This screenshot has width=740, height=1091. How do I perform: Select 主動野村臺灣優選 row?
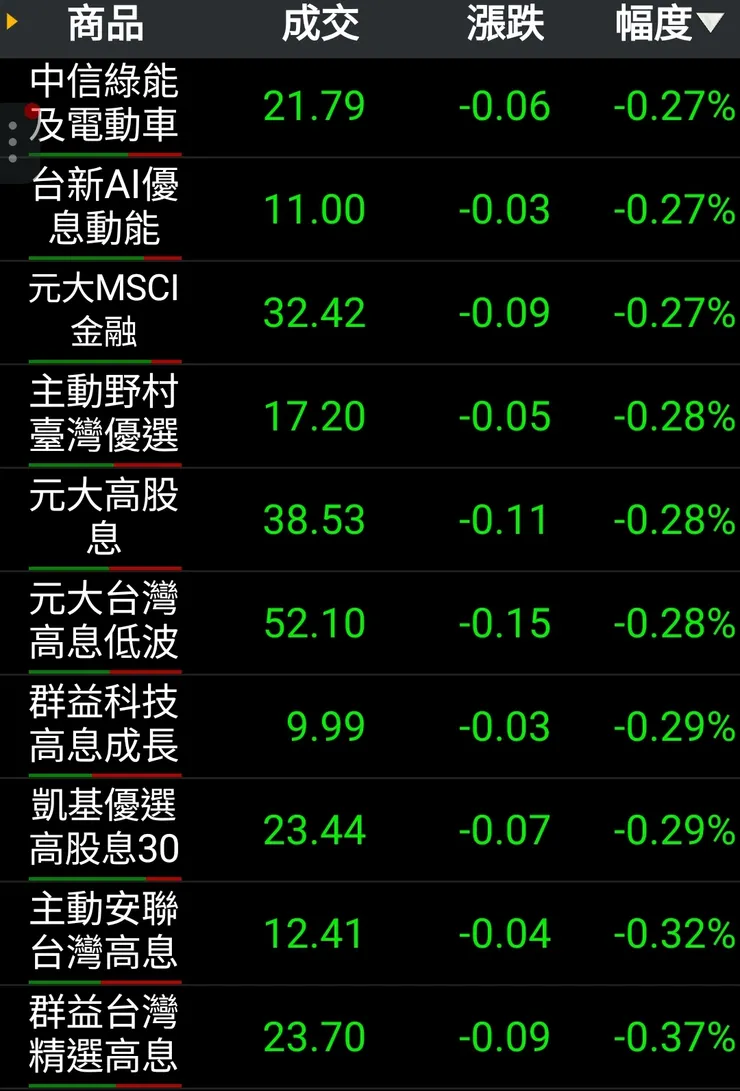pos(105,415)
